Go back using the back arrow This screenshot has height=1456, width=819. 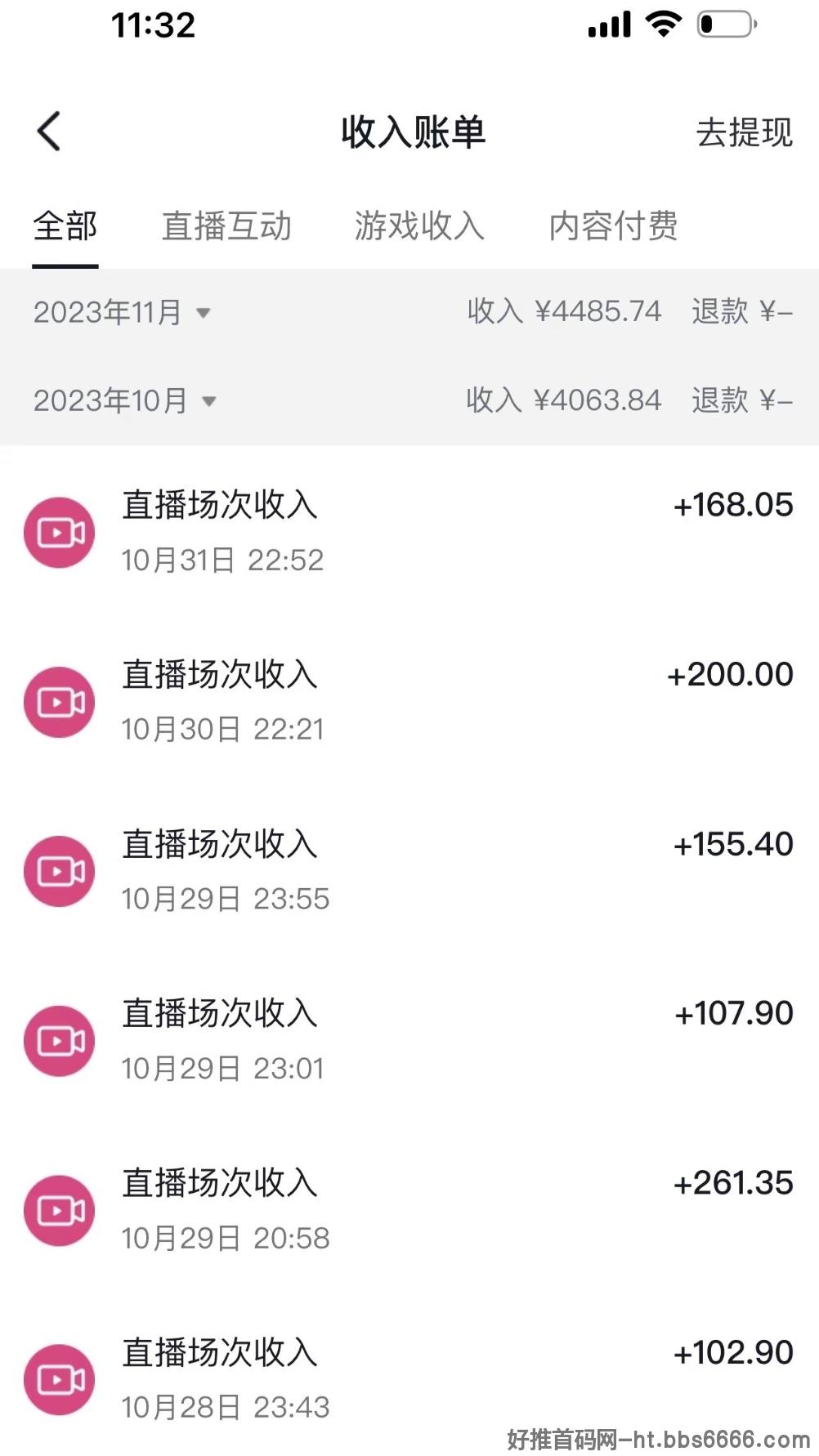pyautogui.click(x=49, y=132)
